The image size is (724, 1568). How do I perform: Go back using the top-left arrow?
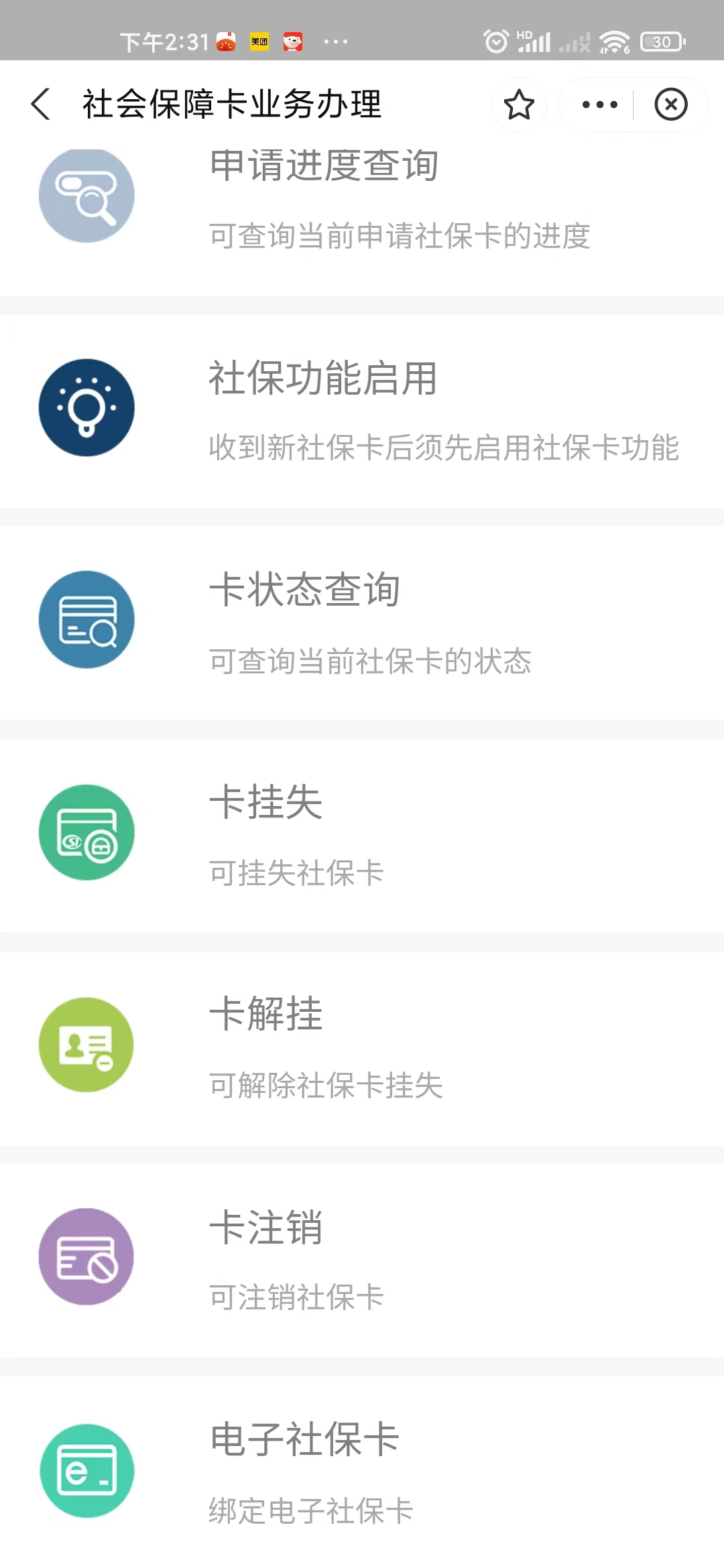41,105
